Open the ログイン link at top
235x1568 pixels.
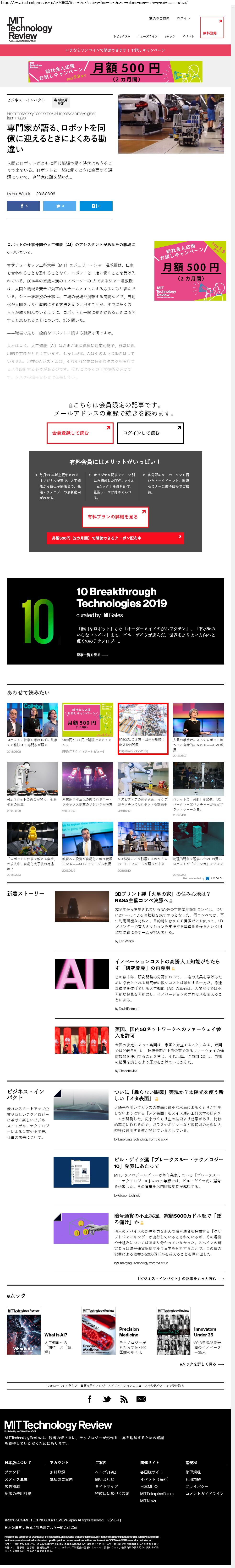[183, 18]
